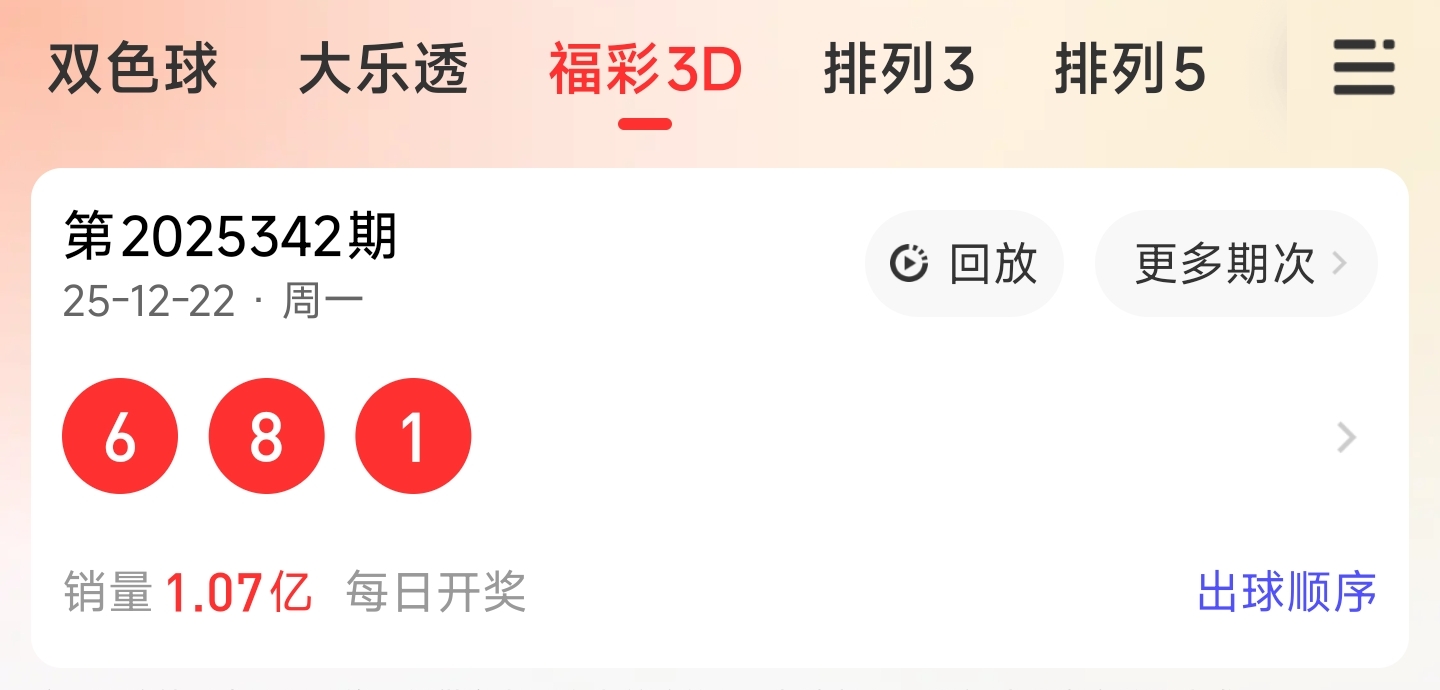View 更多期次 draw history

(1236, 264)
